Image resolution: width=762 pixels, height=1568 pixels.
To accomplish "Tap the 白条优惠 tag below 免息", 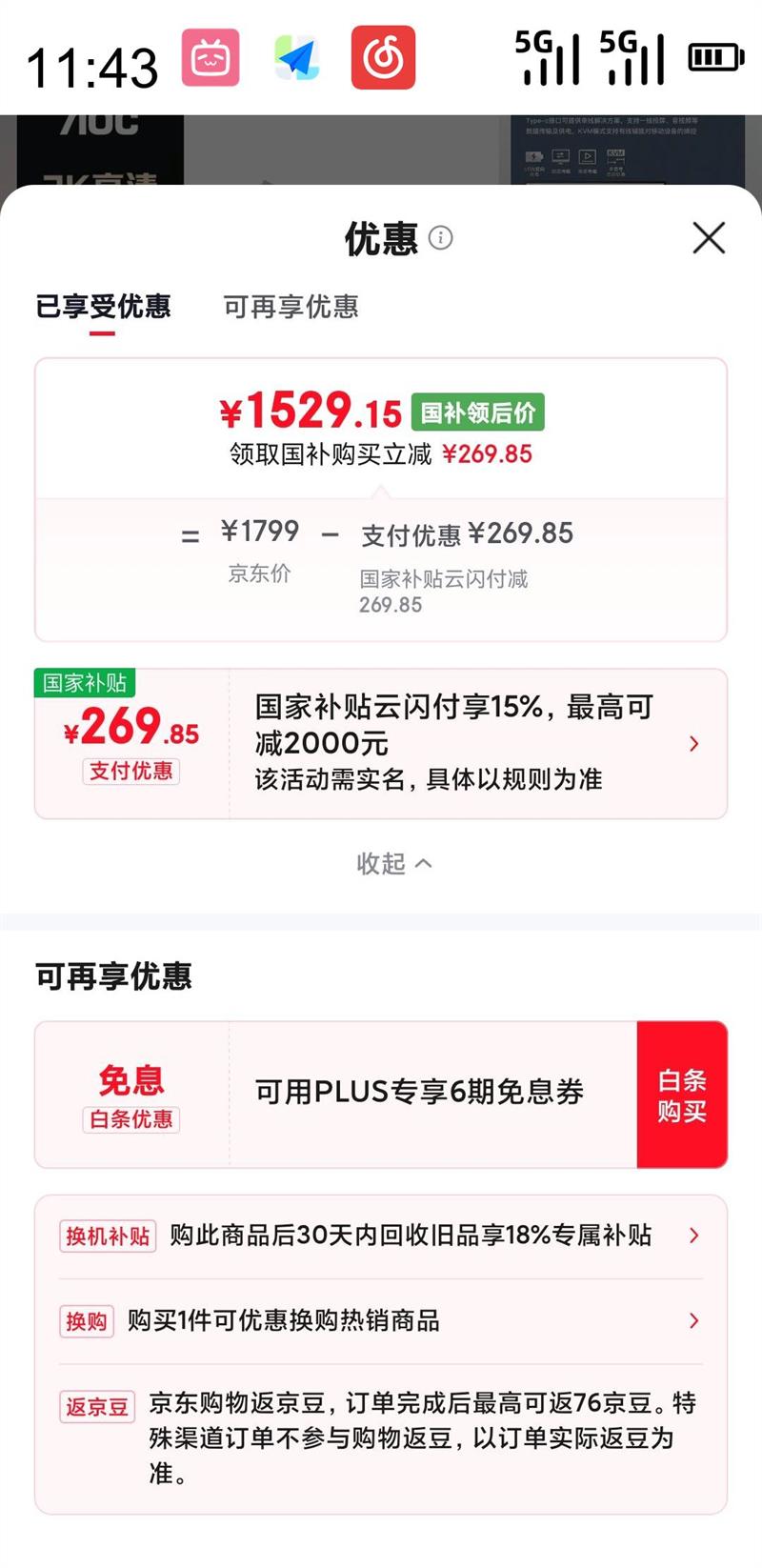I will pyautogui.click(x=130, y=1120).
